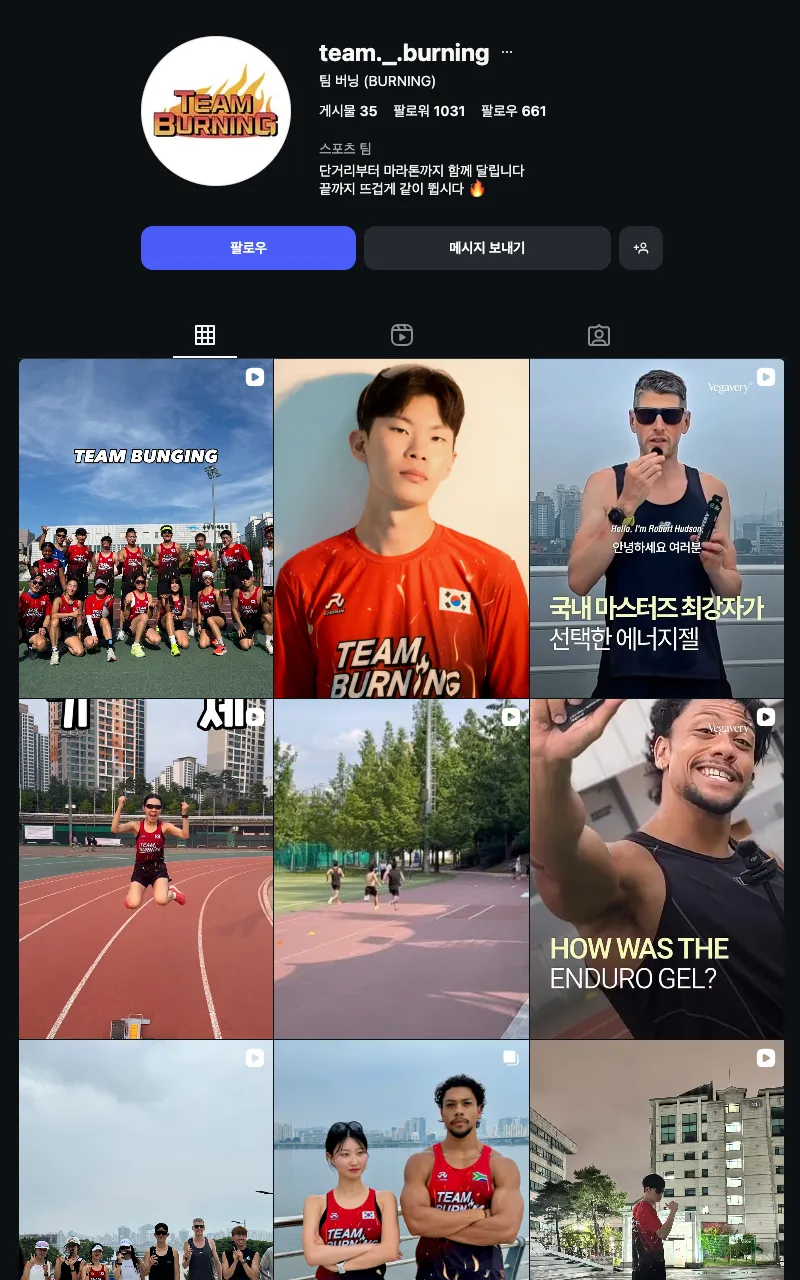This screenshot has height=1280, width=800.
Task: Open the 국내 마스터즈 최강자가 energy gel reel
Action: (x=657, y=528)
